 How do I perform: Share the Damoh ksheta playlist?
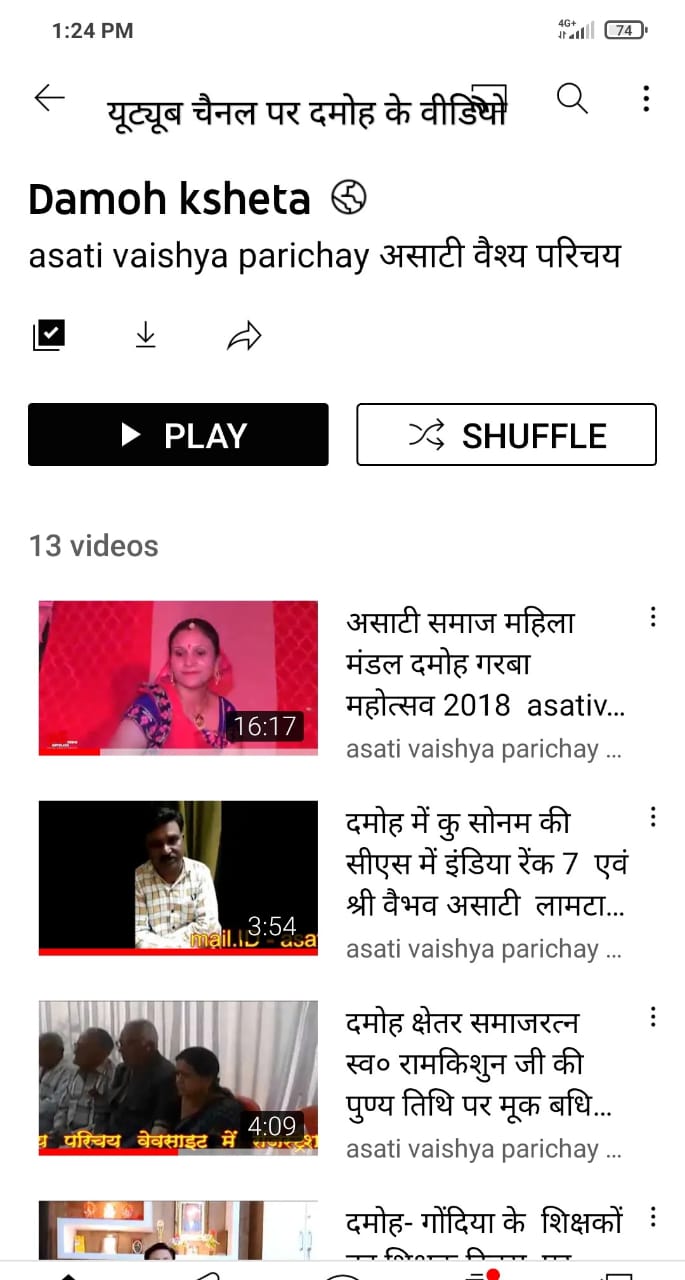[243, 336]
